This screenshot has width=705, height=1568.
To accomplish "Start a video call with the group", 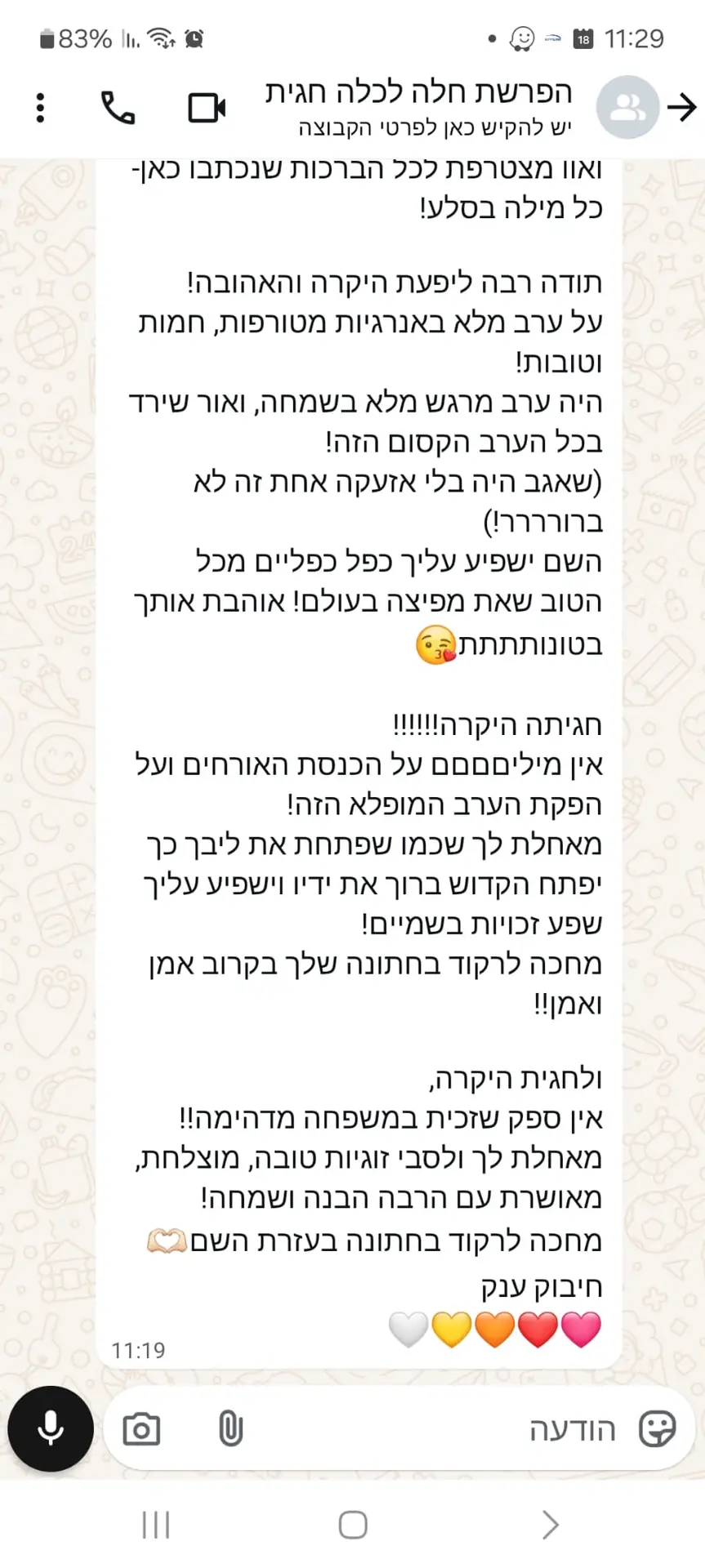I will click(x=207, y=108).
